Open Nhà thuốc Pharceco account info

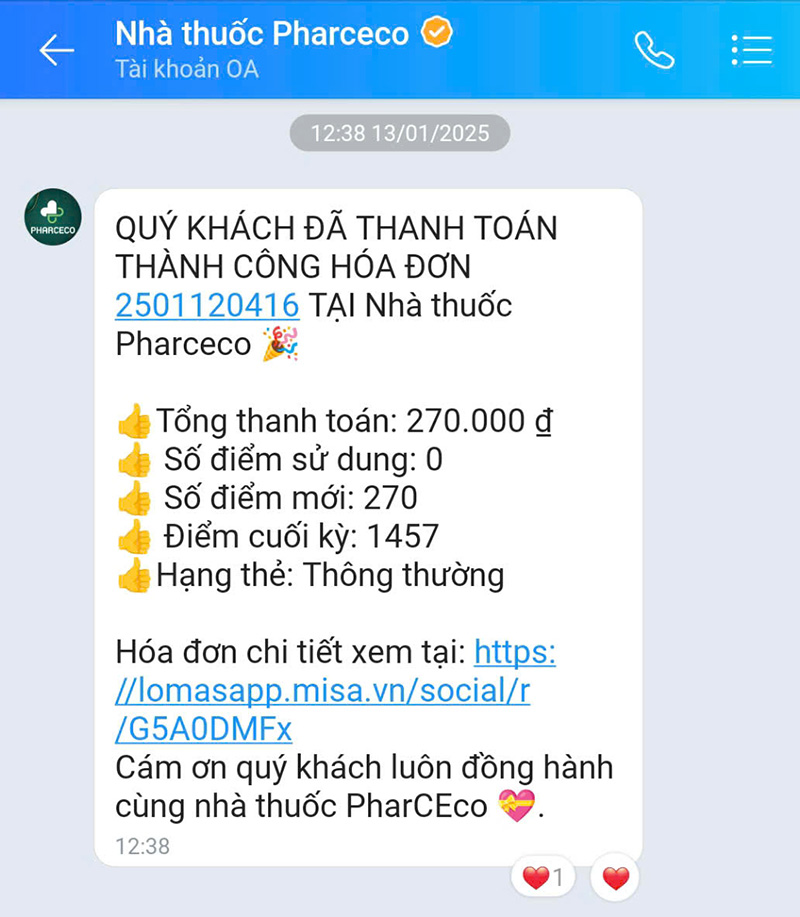coord(262,33)
